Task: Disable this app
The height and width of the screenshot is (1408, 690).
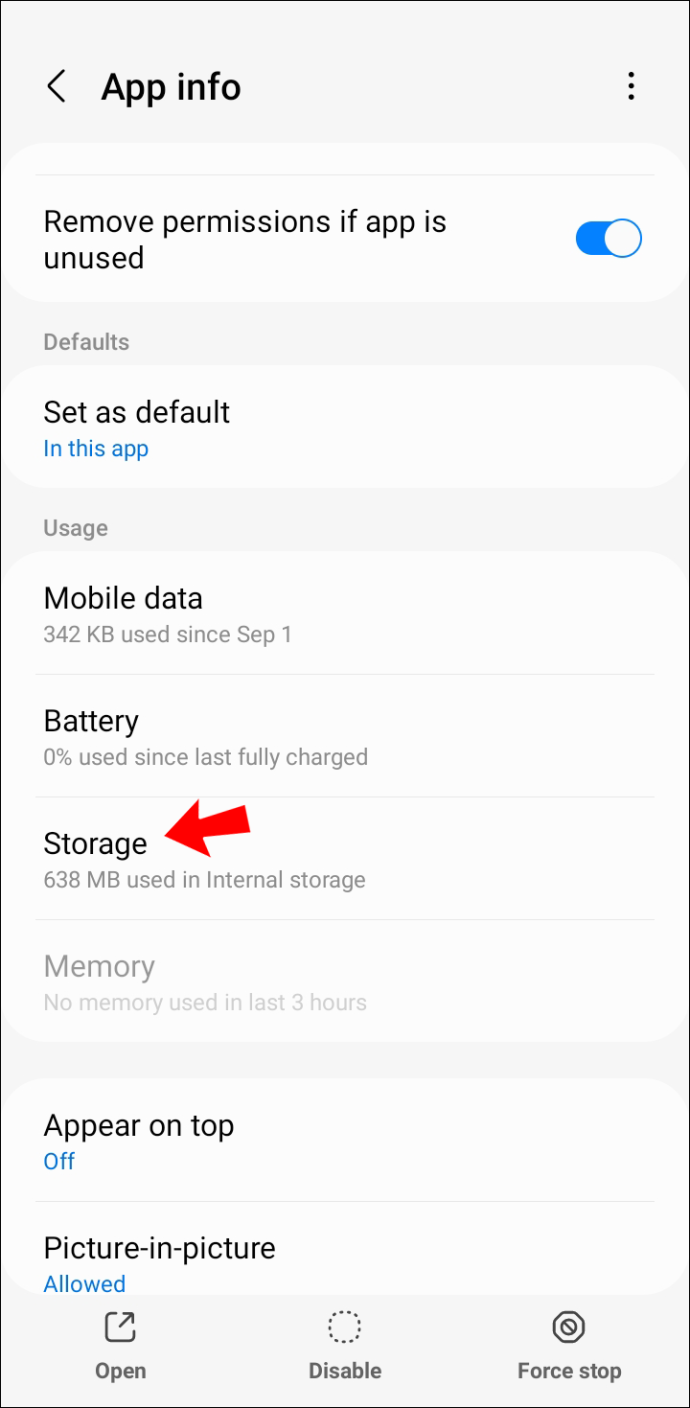Action: [x=345, y=1347]
